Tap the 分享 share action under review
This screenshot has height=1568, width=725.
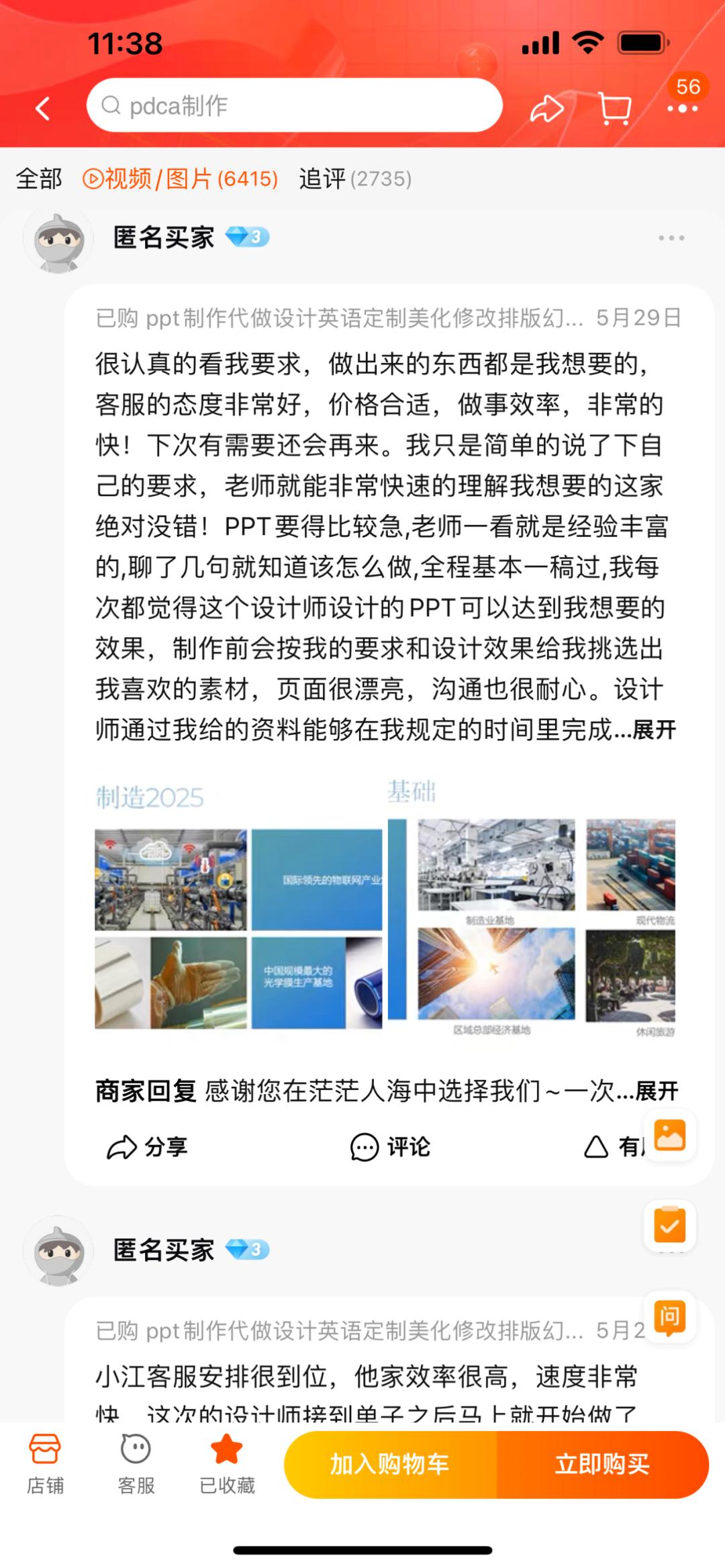(x=149, y=1146)
